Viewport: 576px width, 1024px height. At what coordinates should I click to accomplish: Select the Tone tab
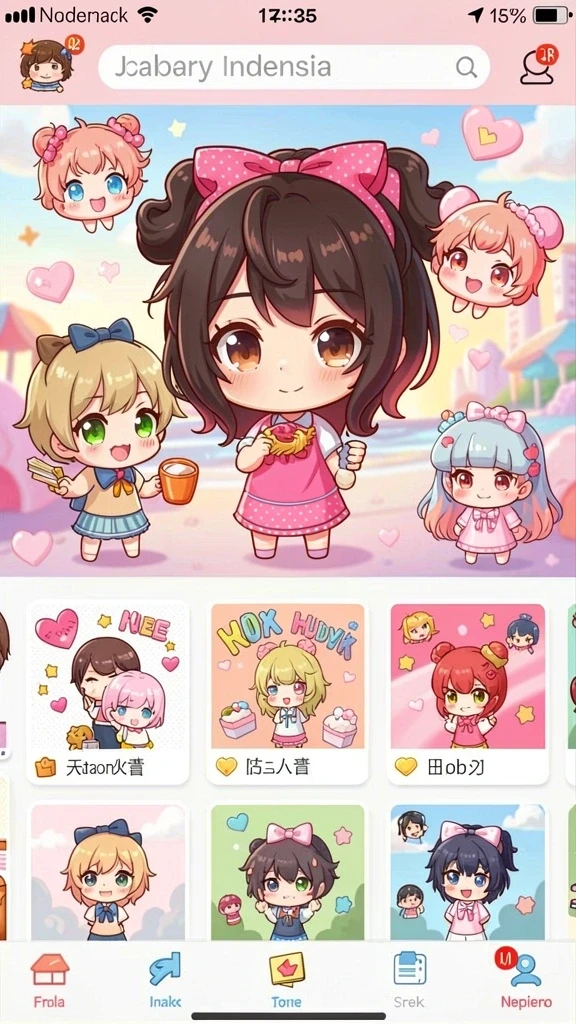286,980
